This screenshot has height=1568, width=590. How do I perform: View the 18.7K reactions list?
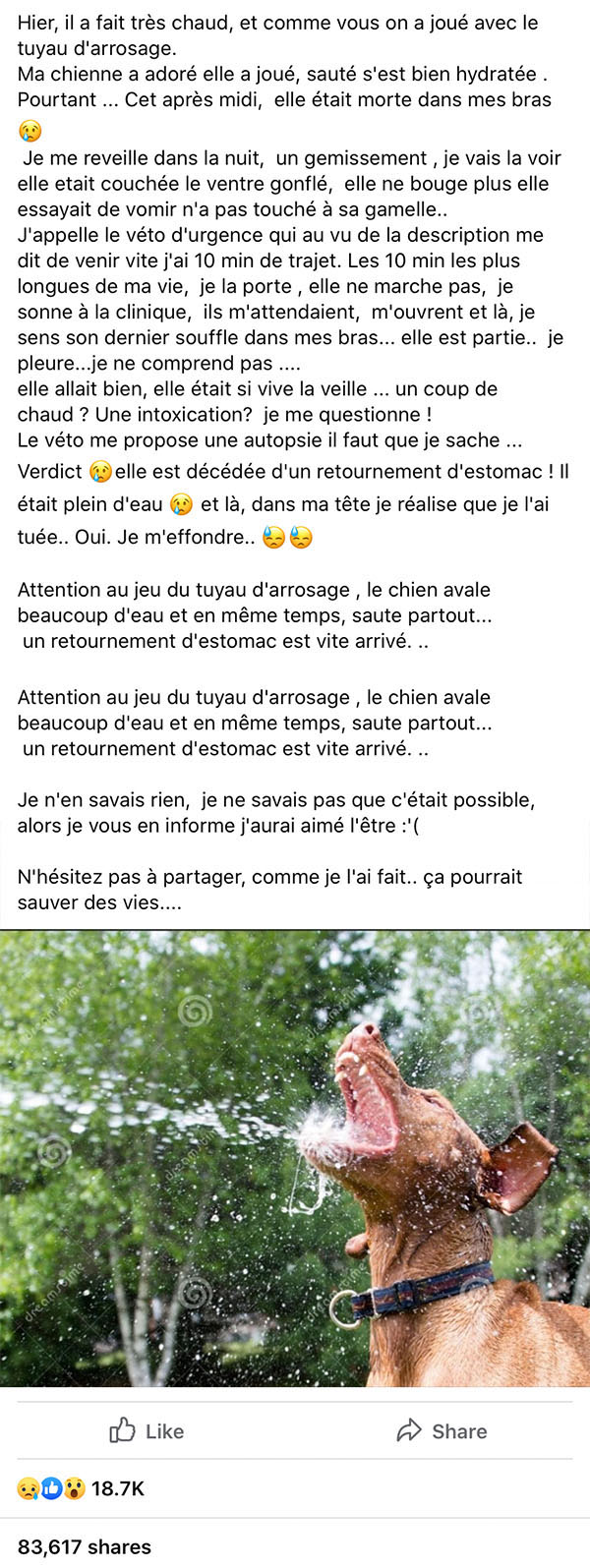(x=81, y=1488)
